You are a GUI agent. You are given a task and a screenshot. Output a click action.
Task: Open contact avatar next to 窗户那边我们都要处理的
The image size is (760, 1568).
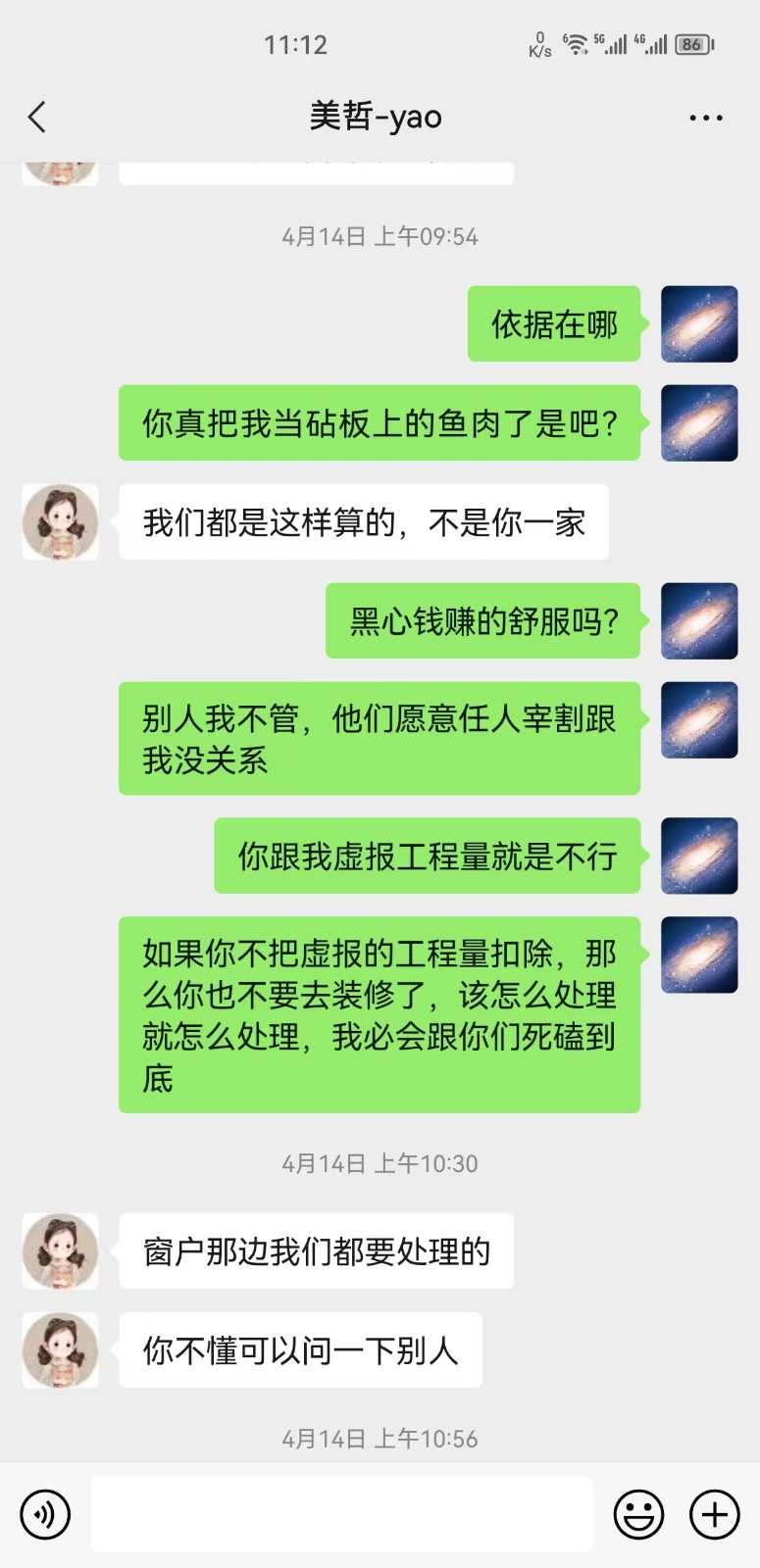pos(61,1251)
